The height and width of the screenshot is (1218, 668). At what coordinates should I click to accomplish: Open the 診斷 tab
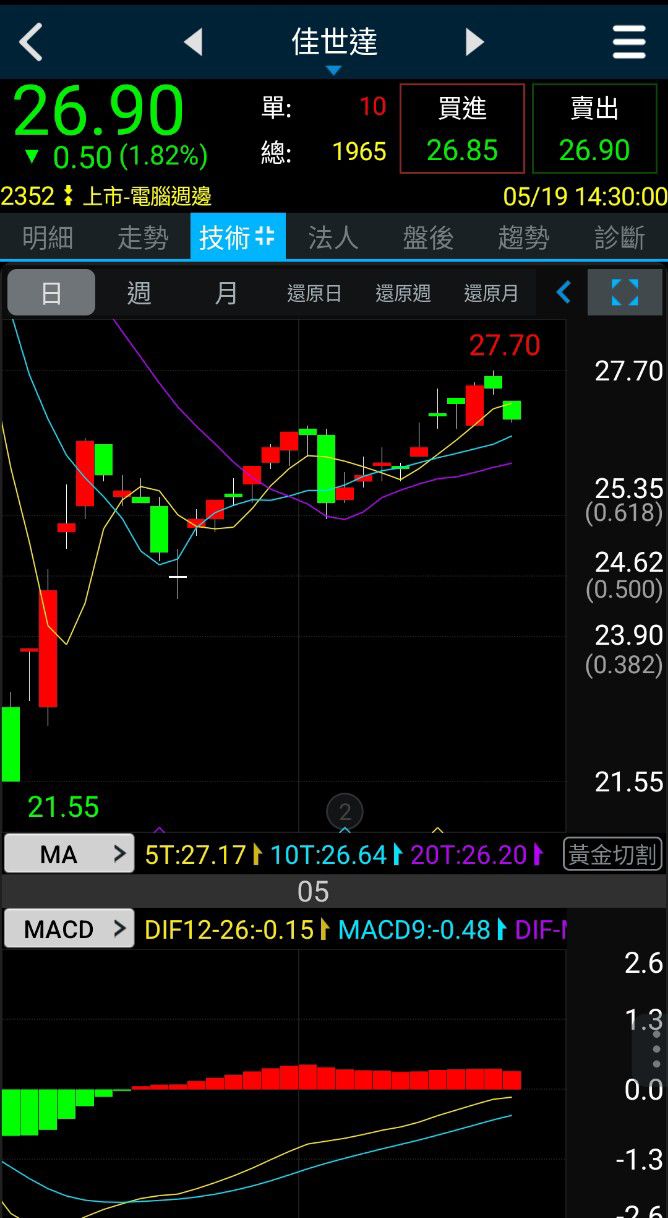(x=619, y=237)
